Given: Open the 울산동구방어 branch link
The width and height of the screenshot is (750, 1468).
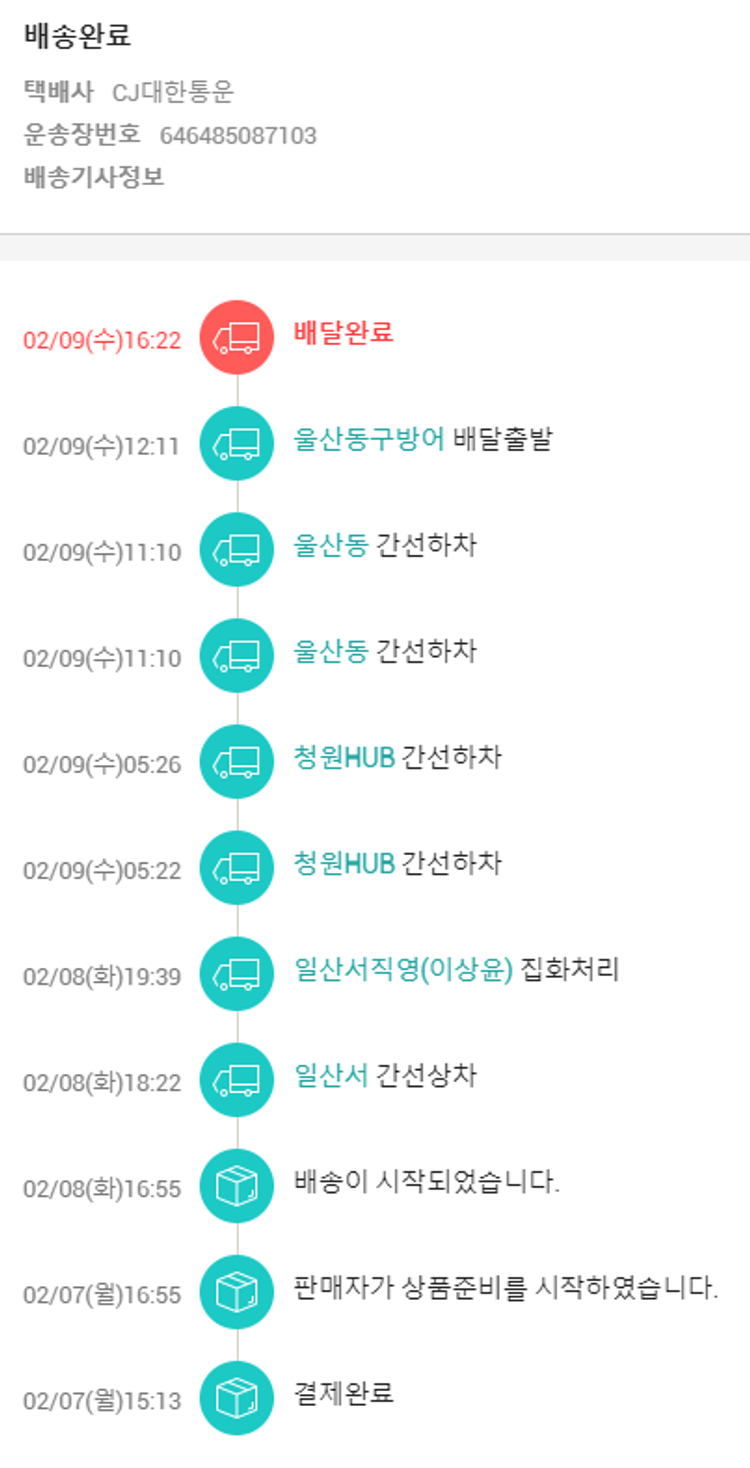Looking at the screenshot, I should click(368, 440).
